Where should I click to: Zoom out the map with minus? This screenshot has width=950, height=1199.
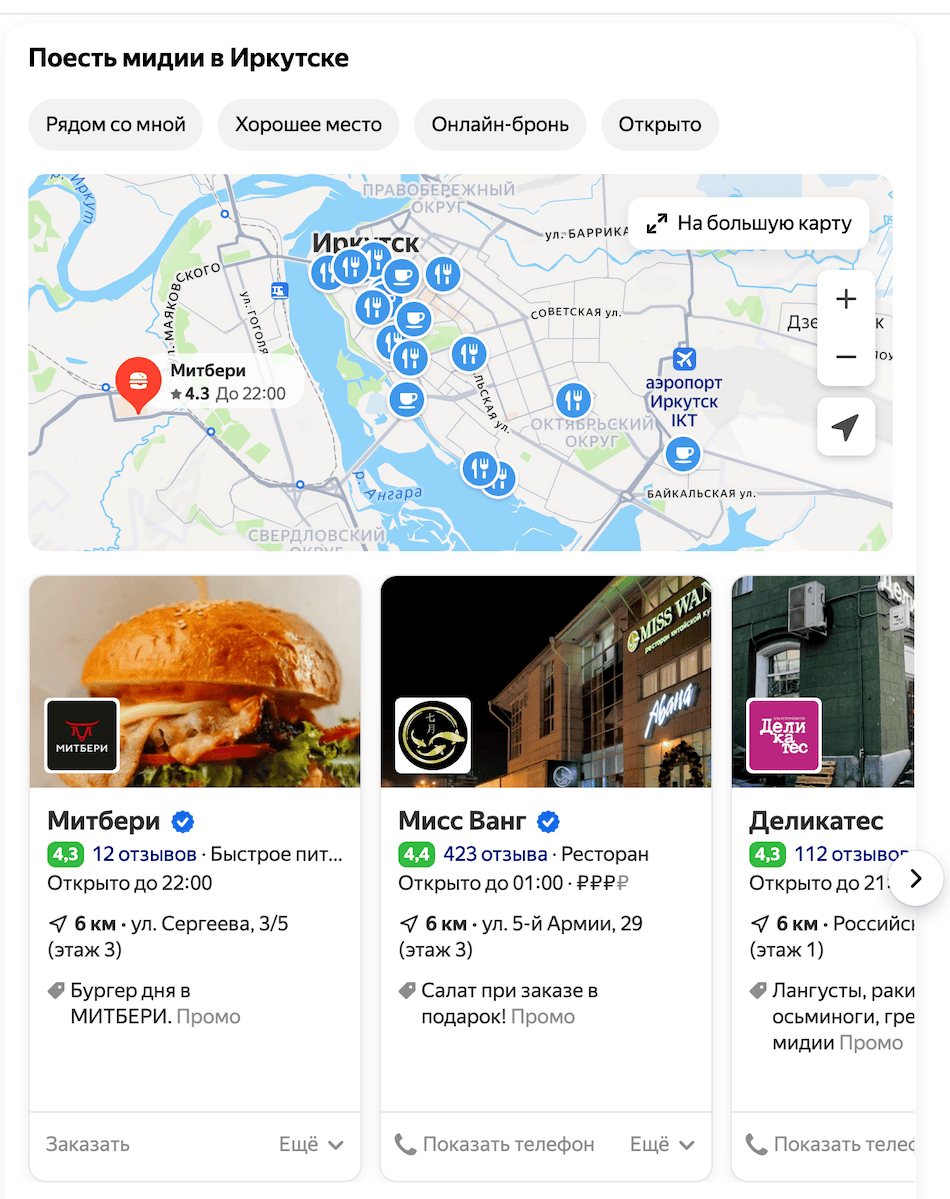846,357
